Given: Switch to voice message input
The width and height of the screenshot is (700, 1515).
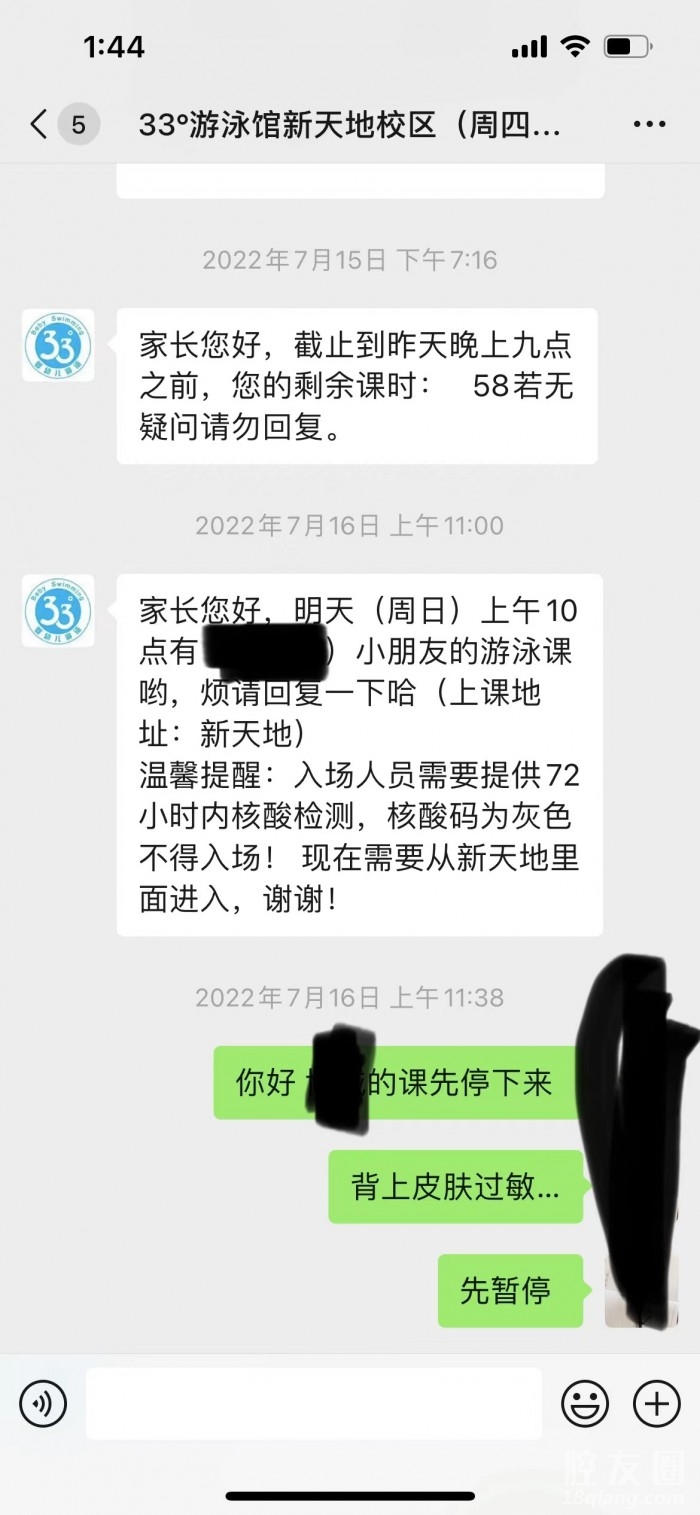Looking at the screenshot, I should tap(43, 1404).
